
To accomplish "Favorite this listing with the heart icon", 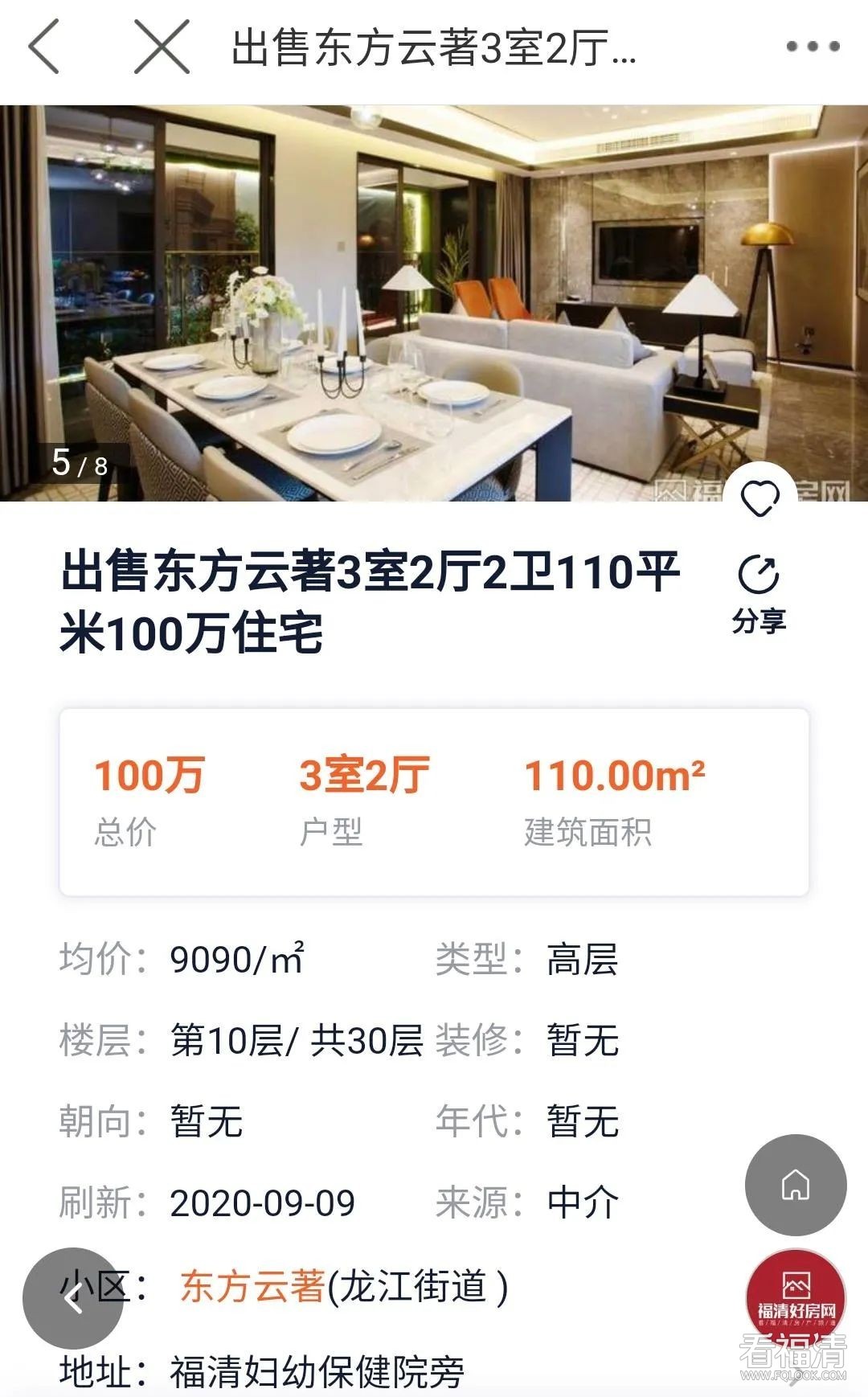I will (x=759, y=498).
